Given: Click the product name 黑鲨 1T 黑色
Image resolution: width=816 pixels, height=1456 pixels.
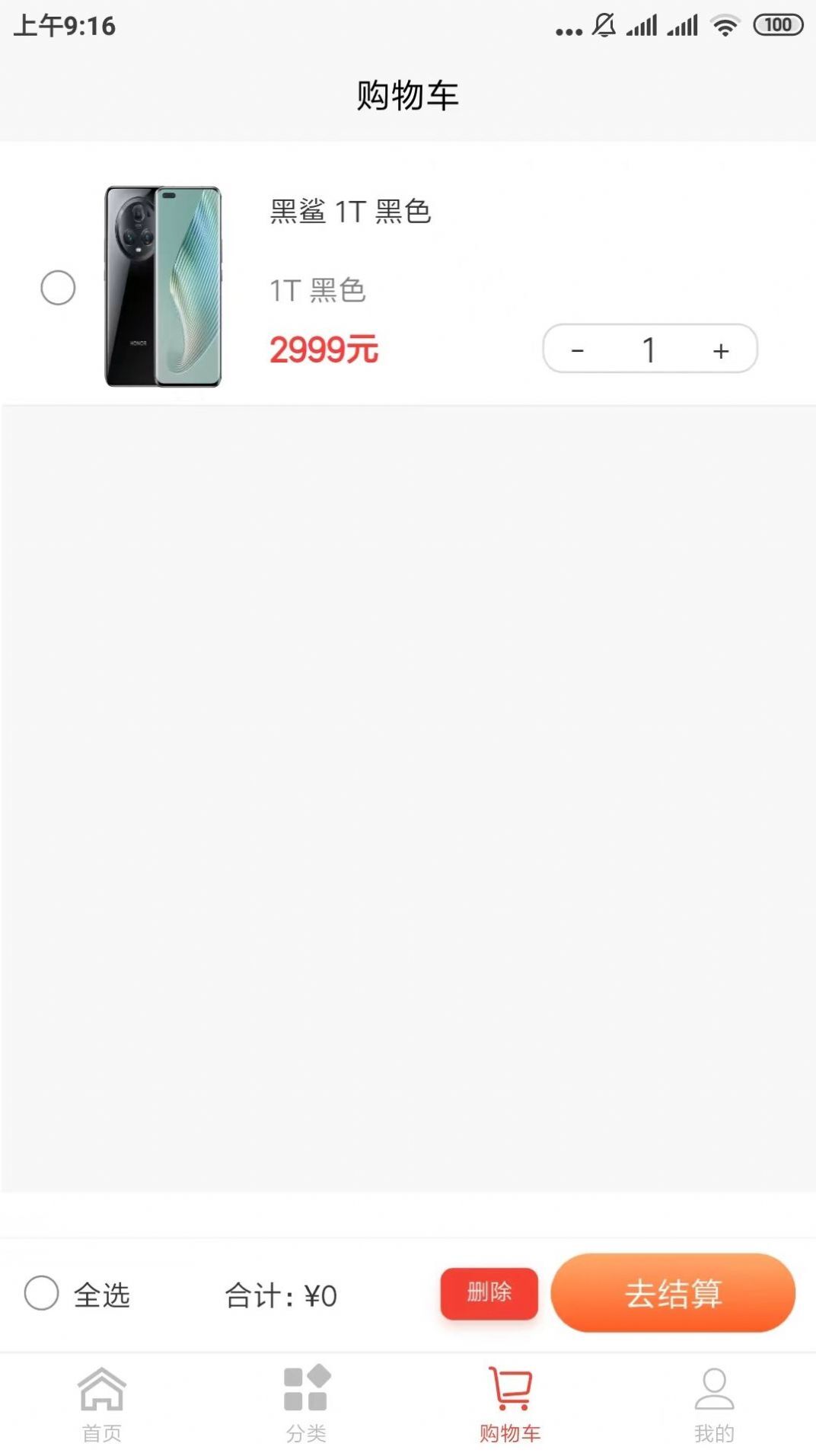Looking at the screenshot, I should [349, 213].
